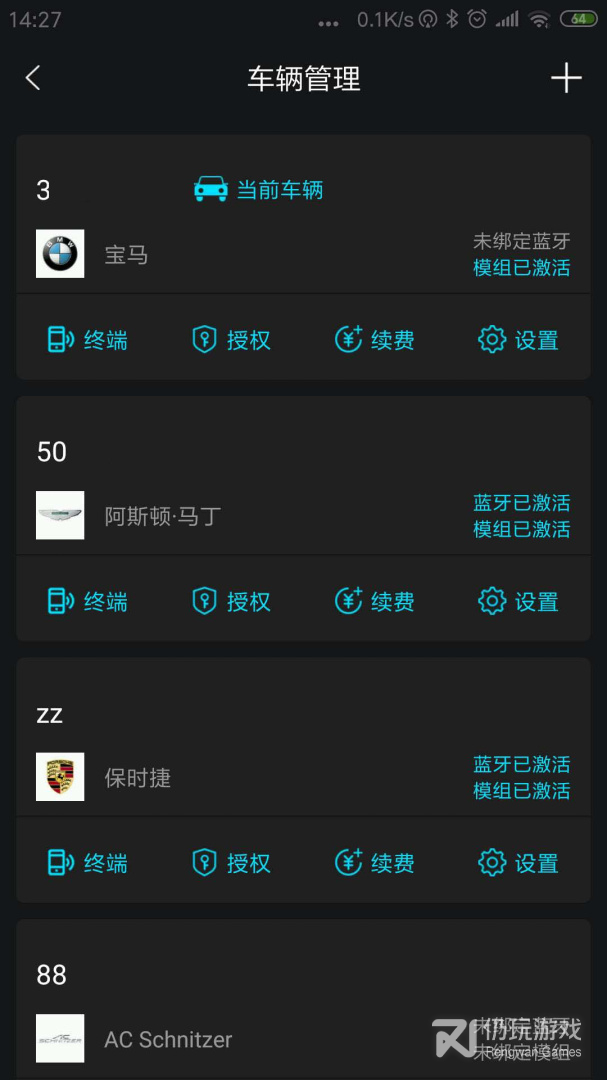The image size is (607, 1080).
Task: Open 授权 for the 宝马 vehicle
Action: (231, 340)
